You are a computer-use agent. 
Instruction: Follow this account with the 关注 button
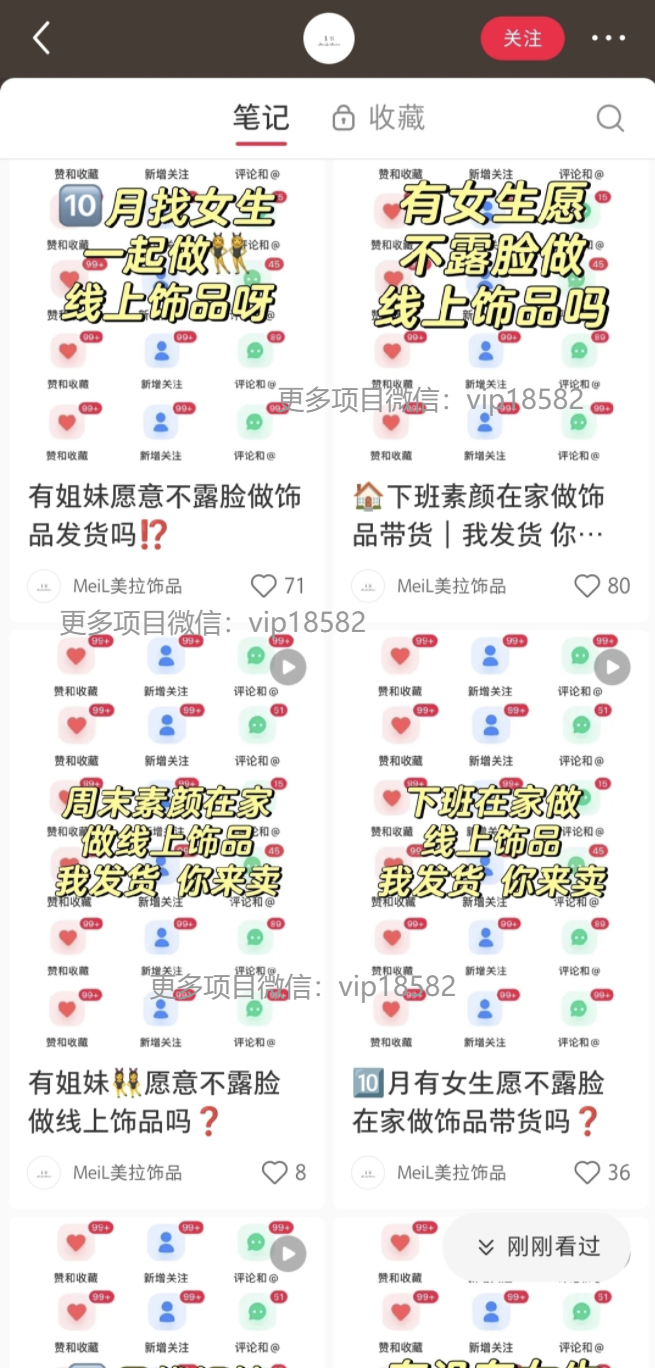point(522,39)
